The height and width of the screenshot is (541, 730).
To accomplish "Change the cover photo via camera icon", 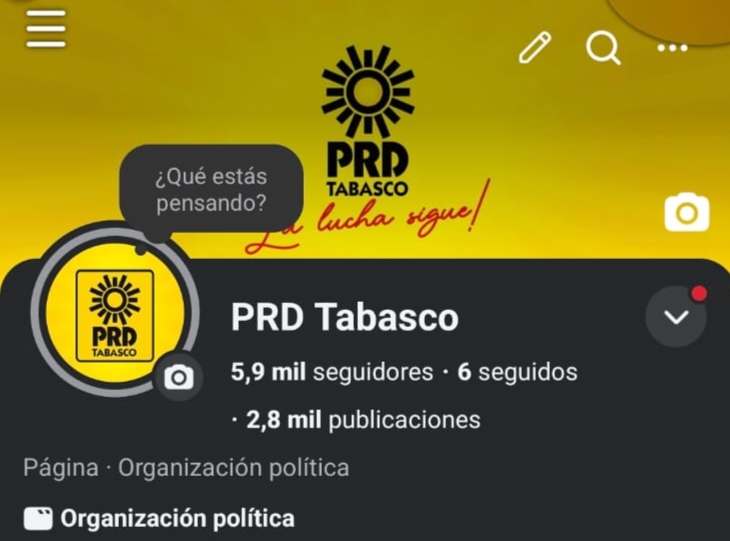I will pos(686,212).
